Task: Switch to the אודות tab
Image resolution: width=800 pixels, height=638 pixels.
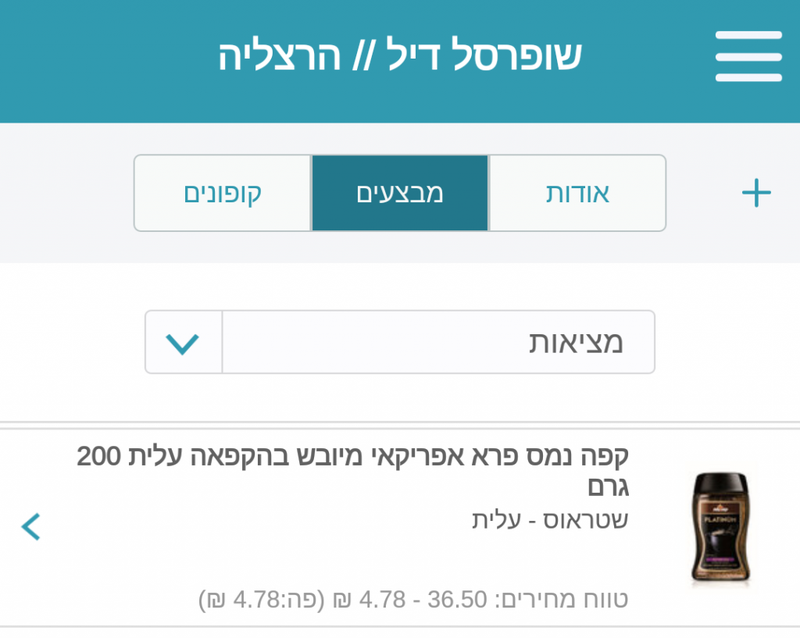Action: (x=577, y=193)
